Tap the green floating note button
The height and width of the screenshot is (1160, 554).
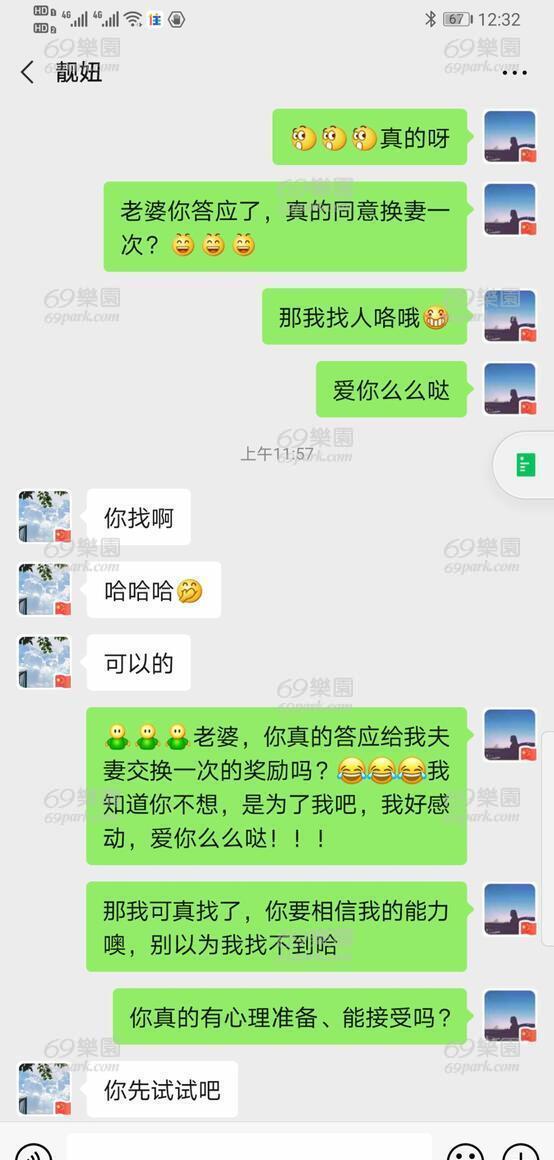[x=525, y=465]
